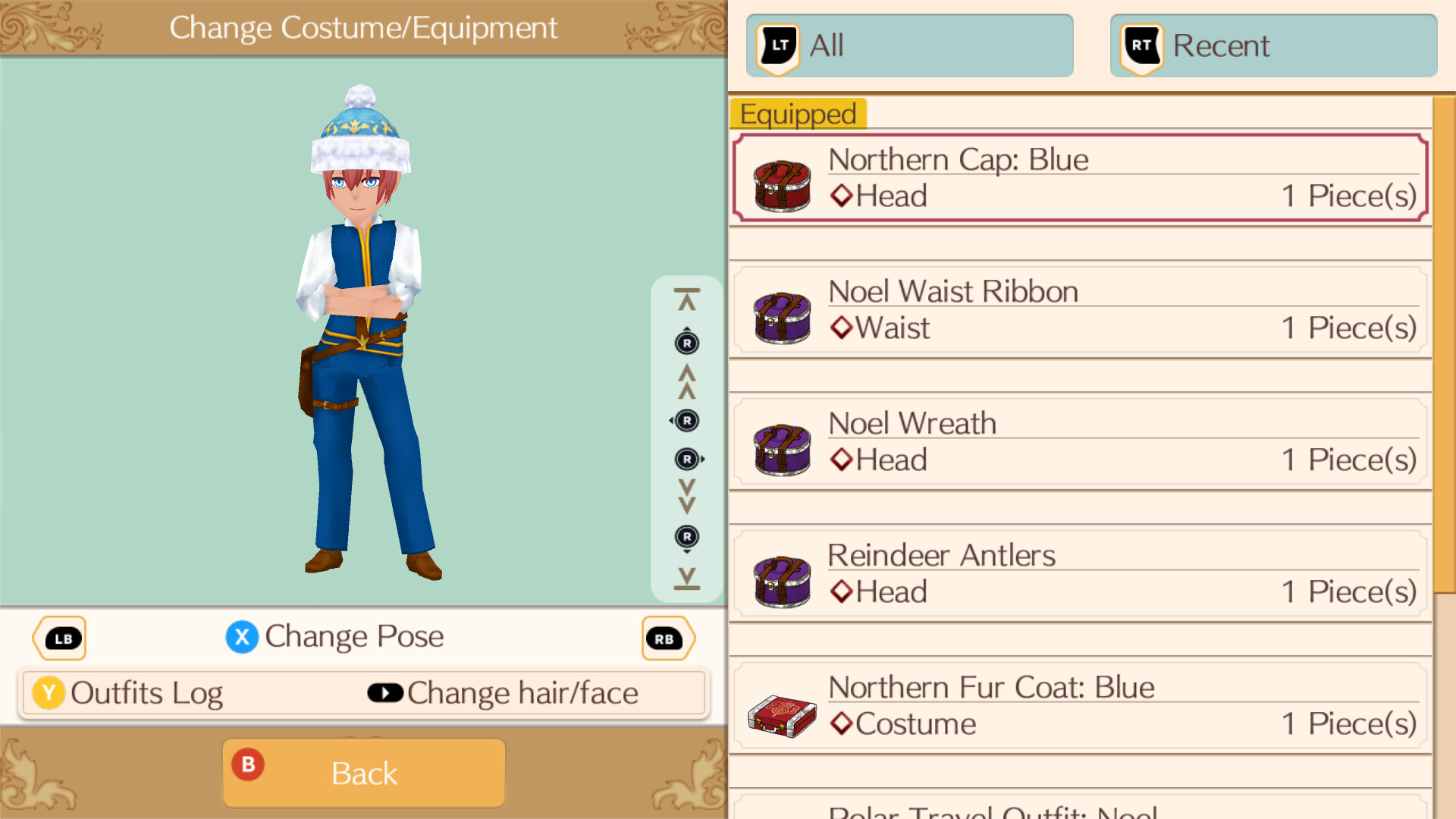Choose the Noel Wreath head item
The image size is (1456, 819).
(x=1080, y=442)
